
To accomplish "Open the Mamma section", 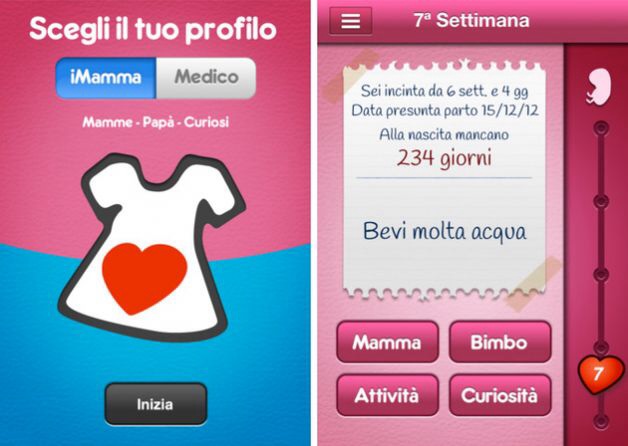I will point(387,342).
